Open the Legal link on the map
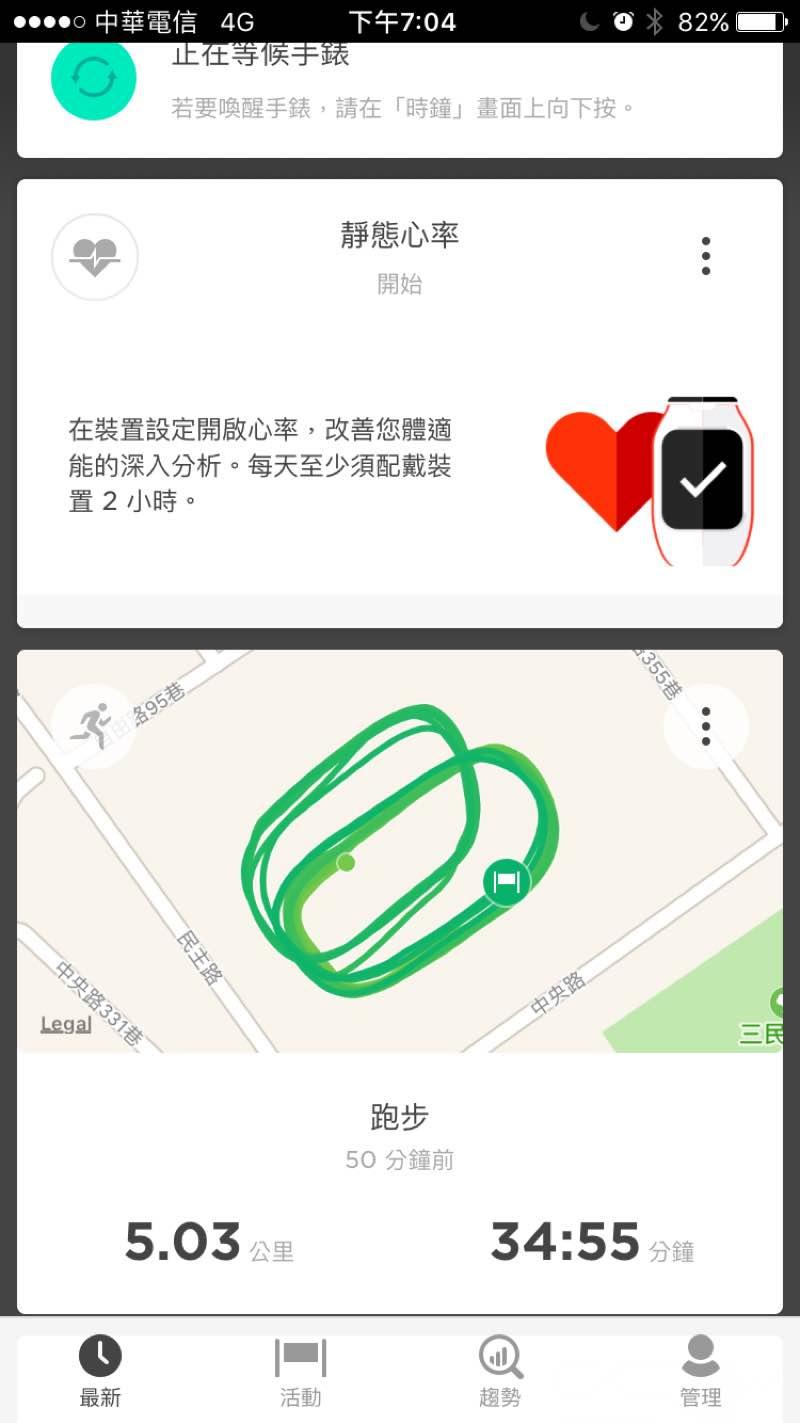 (x=66, y=1024)
